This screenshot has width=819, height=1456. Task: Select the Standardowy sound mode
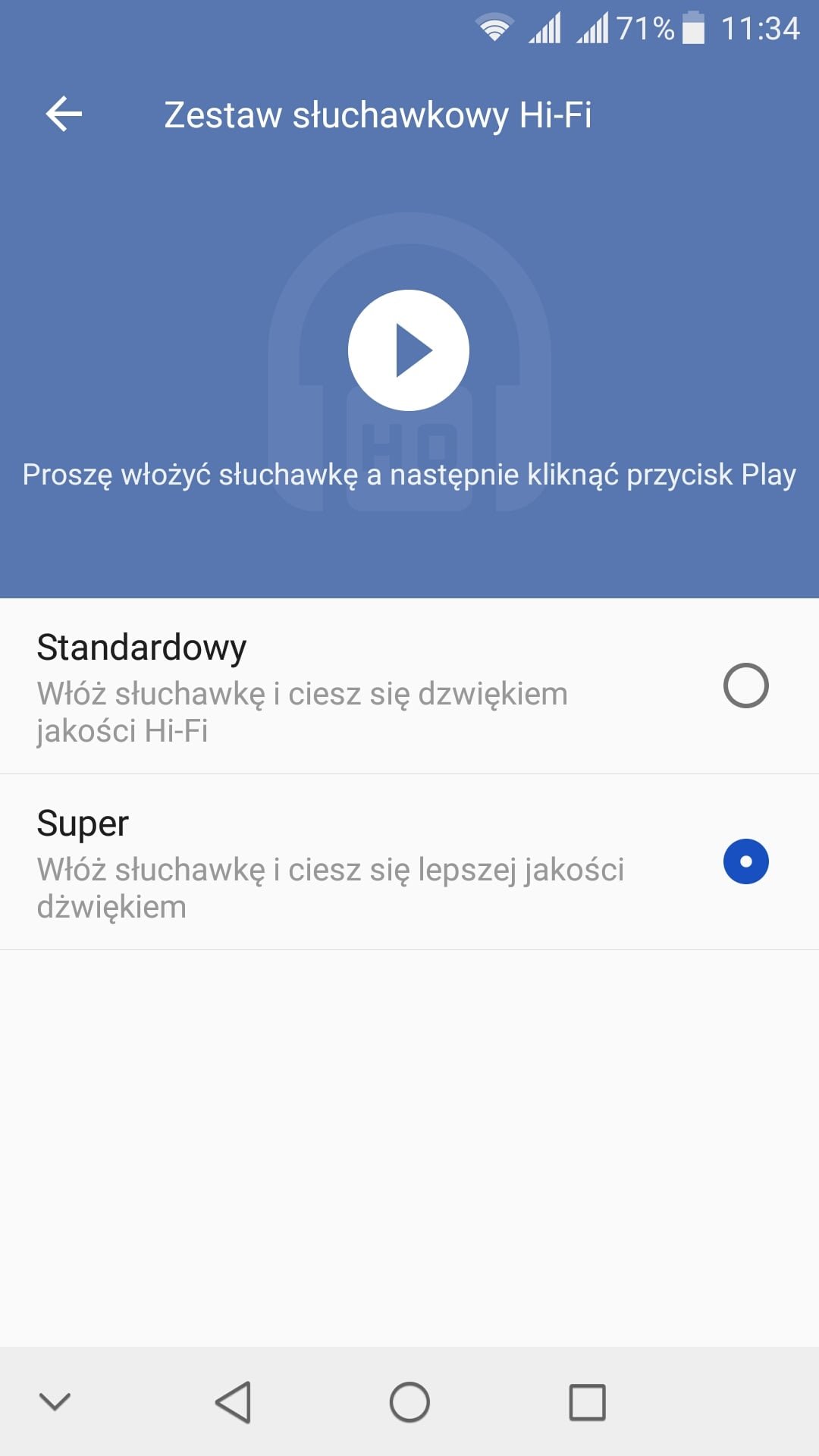409,686
